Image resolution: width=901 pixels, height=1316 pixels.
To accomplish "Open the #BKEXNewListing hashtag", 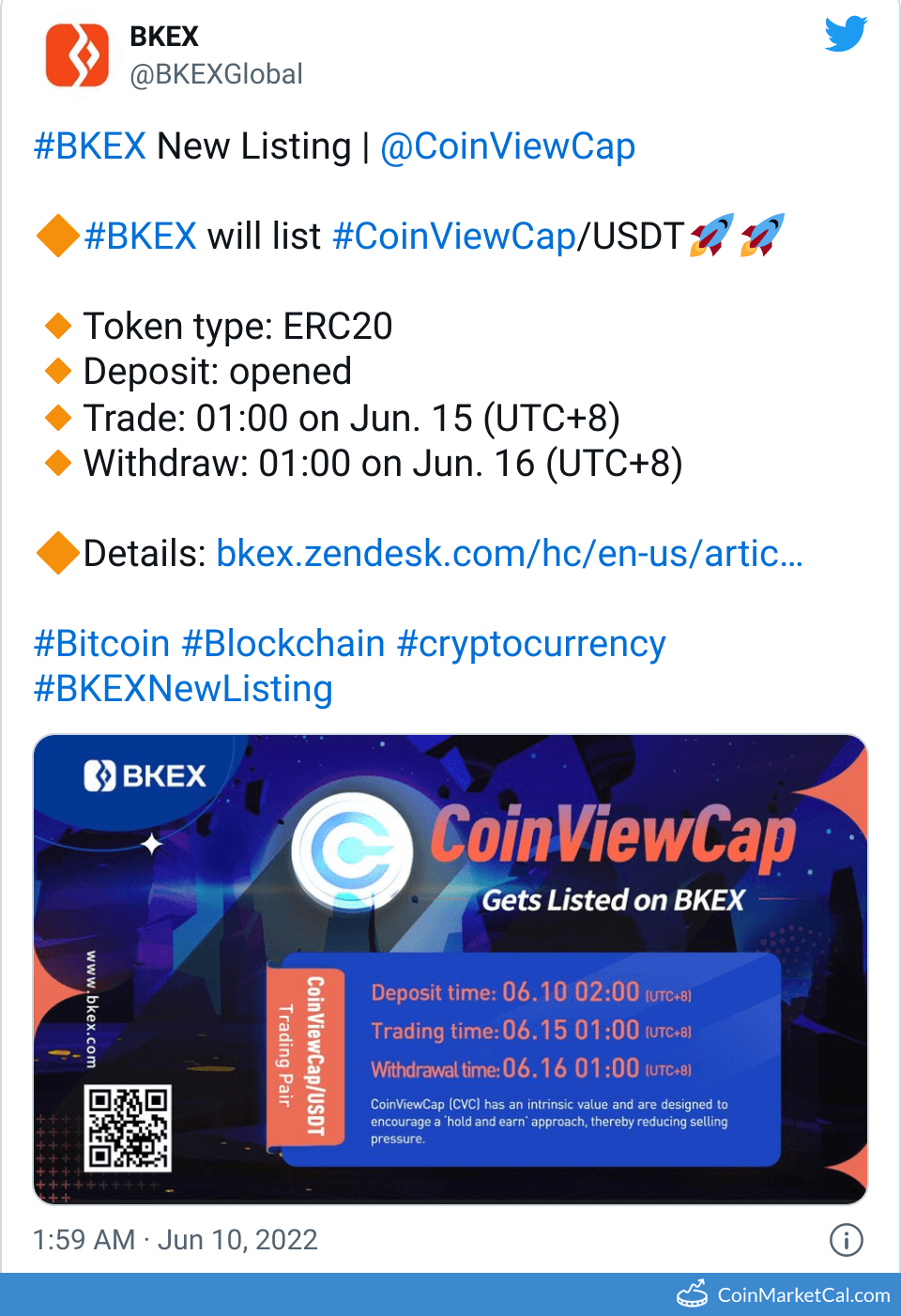I will click(183, 689).
